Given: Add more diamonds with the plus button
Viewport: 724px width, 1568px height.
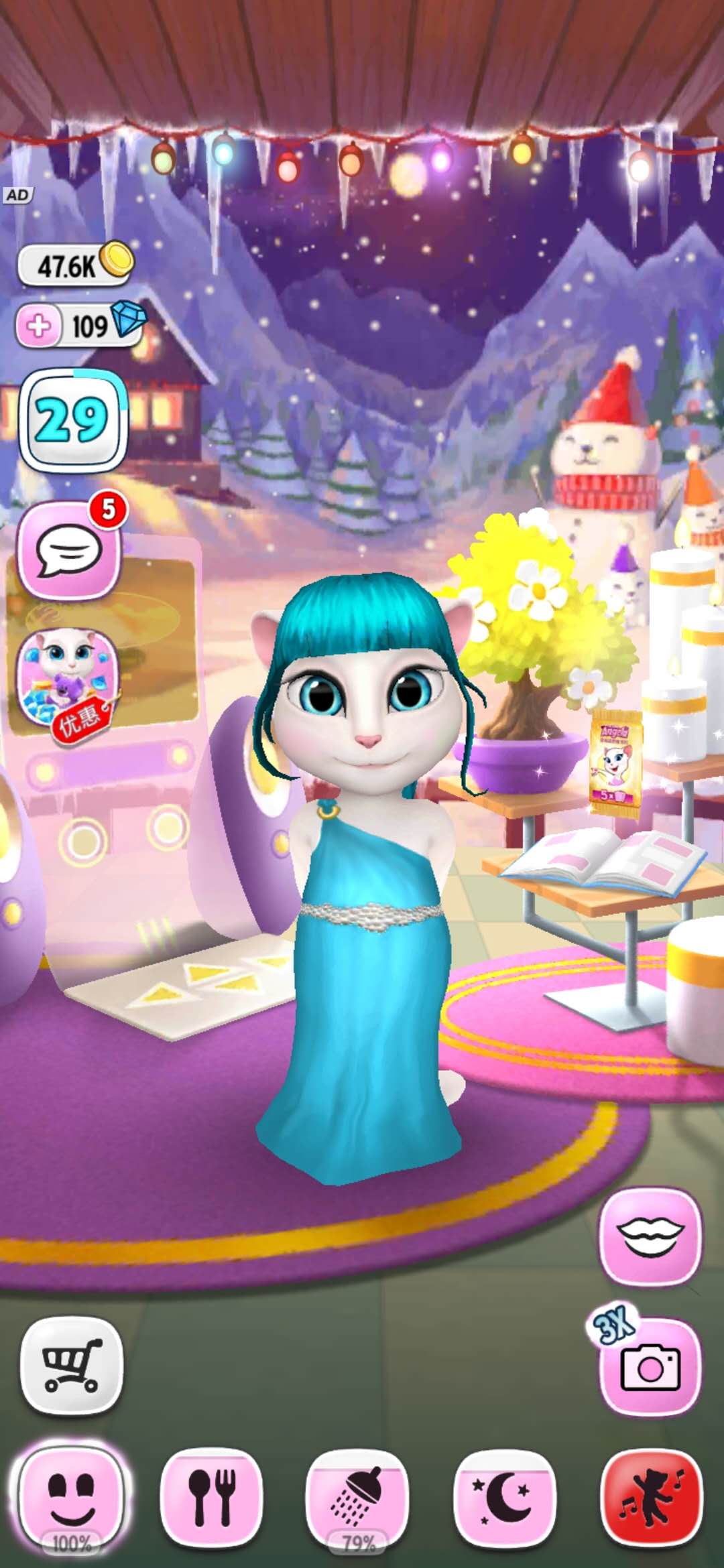Looking at the screenshot, I should tap(39, 326).
